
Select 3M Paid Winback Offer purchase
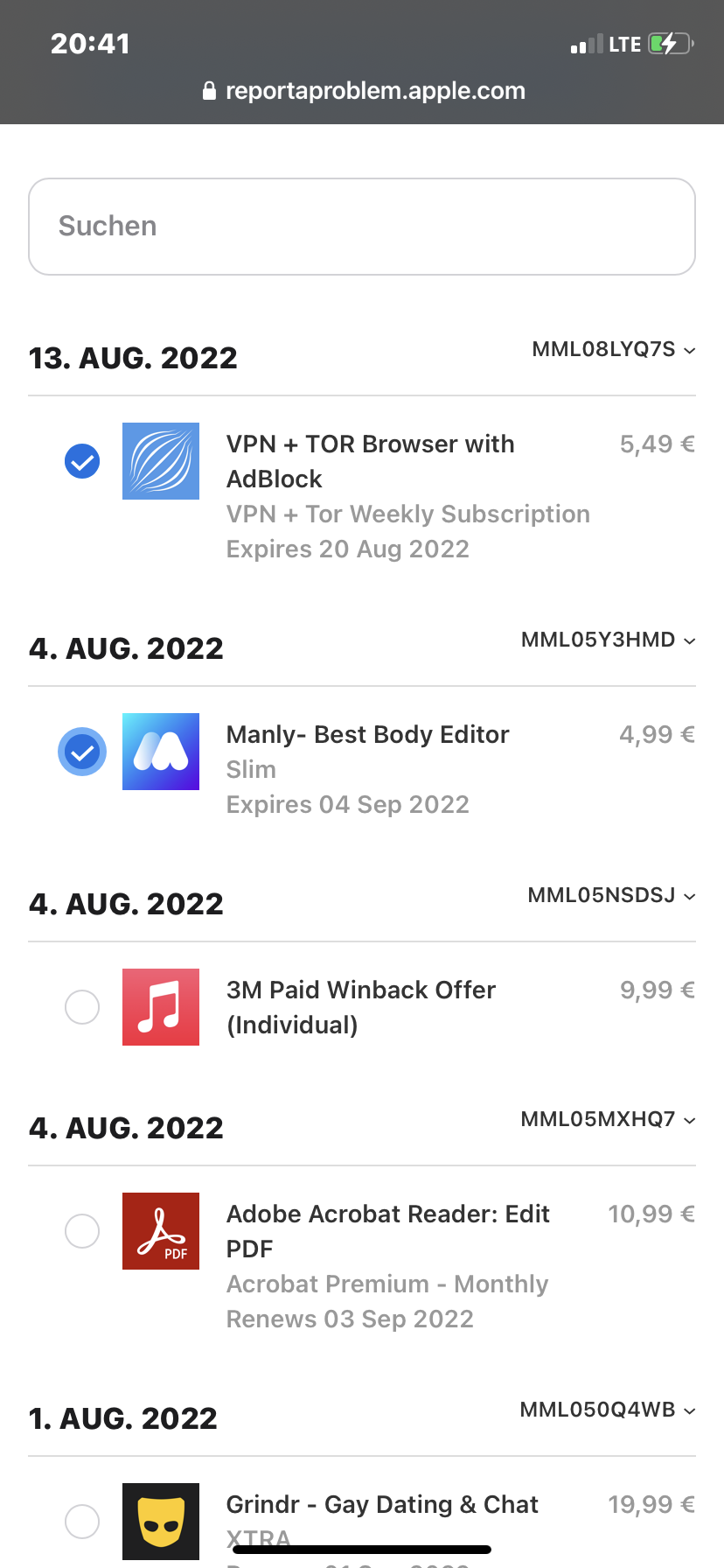pyautogui.click(x=82, y=1007)
